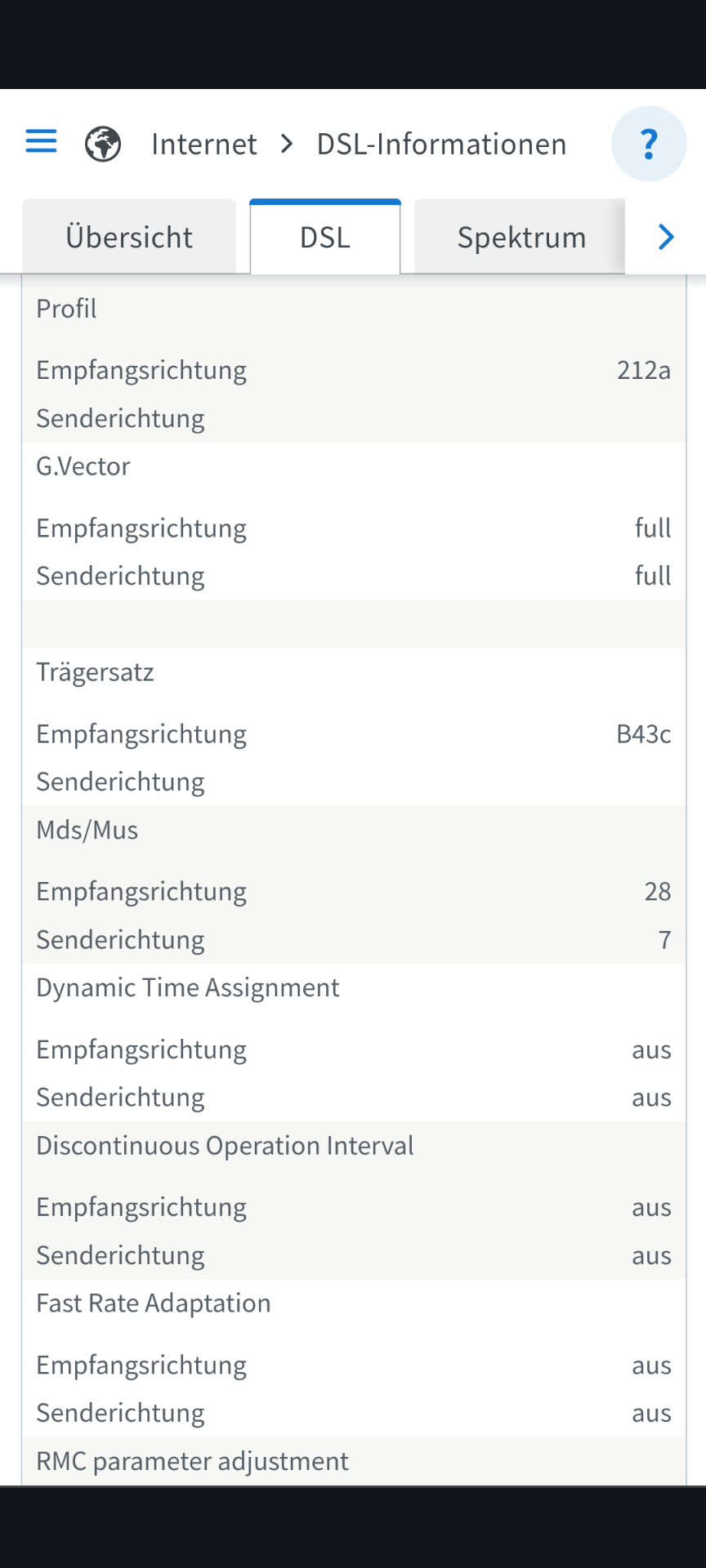Switch to the Spektrum tab
706x1568 pixels.
click(521, 237)
